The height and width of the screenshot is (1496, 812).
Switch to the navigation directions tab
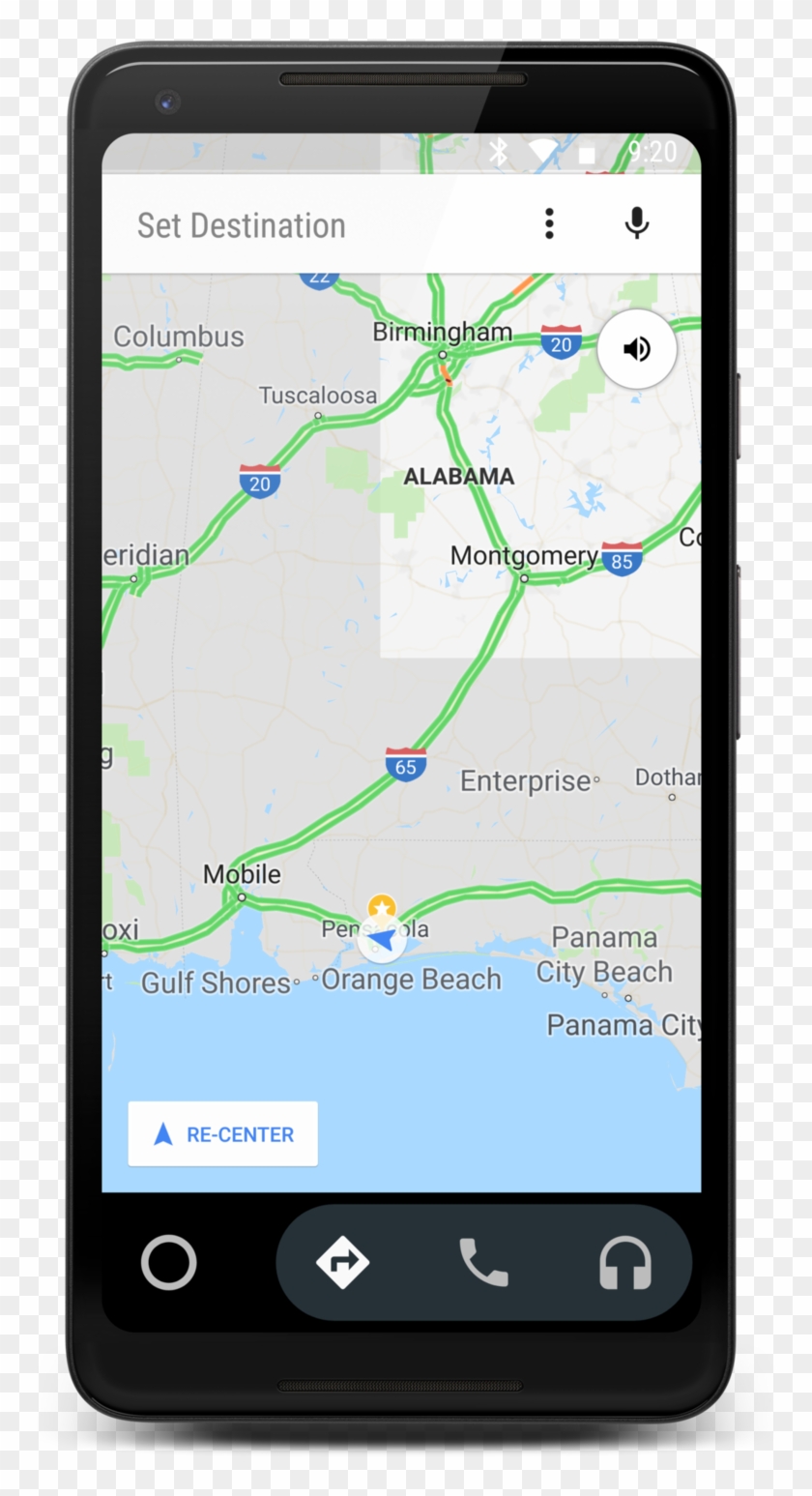(343, 1262)
